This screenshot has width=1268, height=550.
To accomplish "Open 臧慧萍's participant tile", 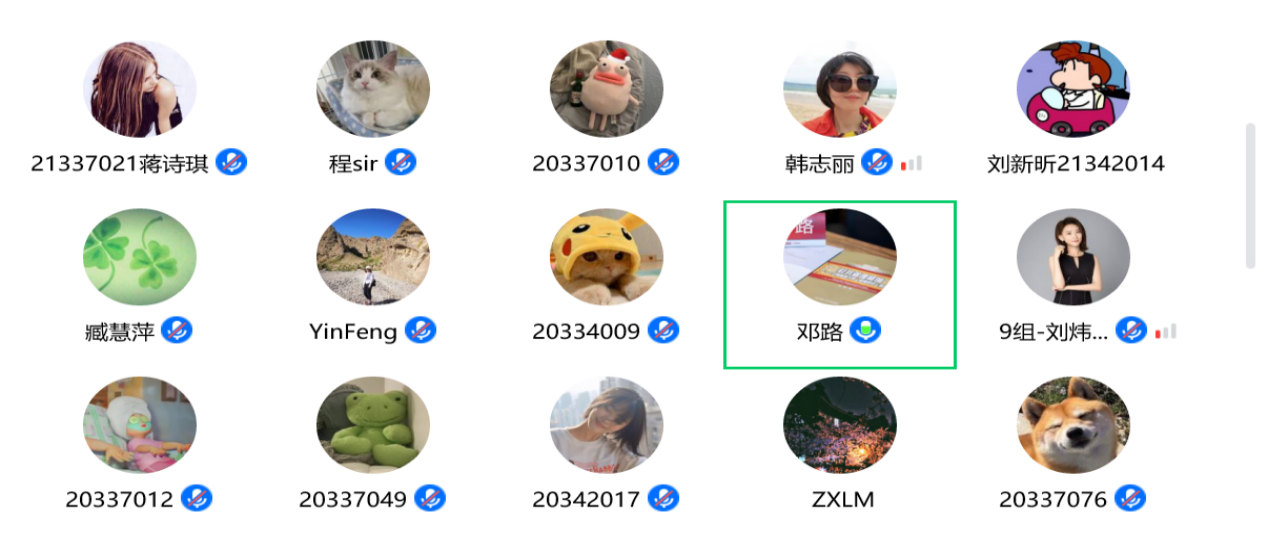I will 139,257.
